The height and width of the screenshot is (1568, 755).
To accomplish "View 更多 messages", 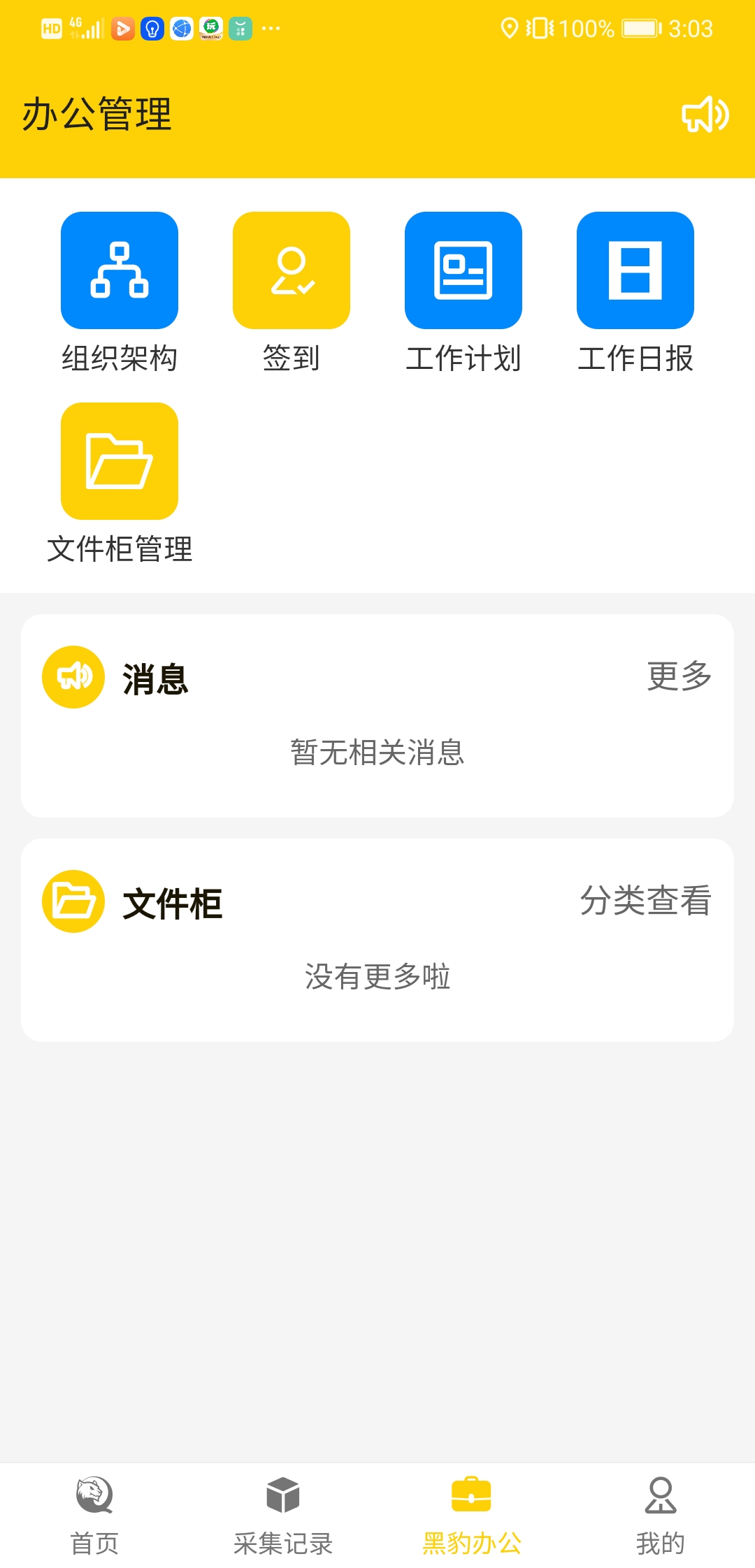I will click(679, 676).
